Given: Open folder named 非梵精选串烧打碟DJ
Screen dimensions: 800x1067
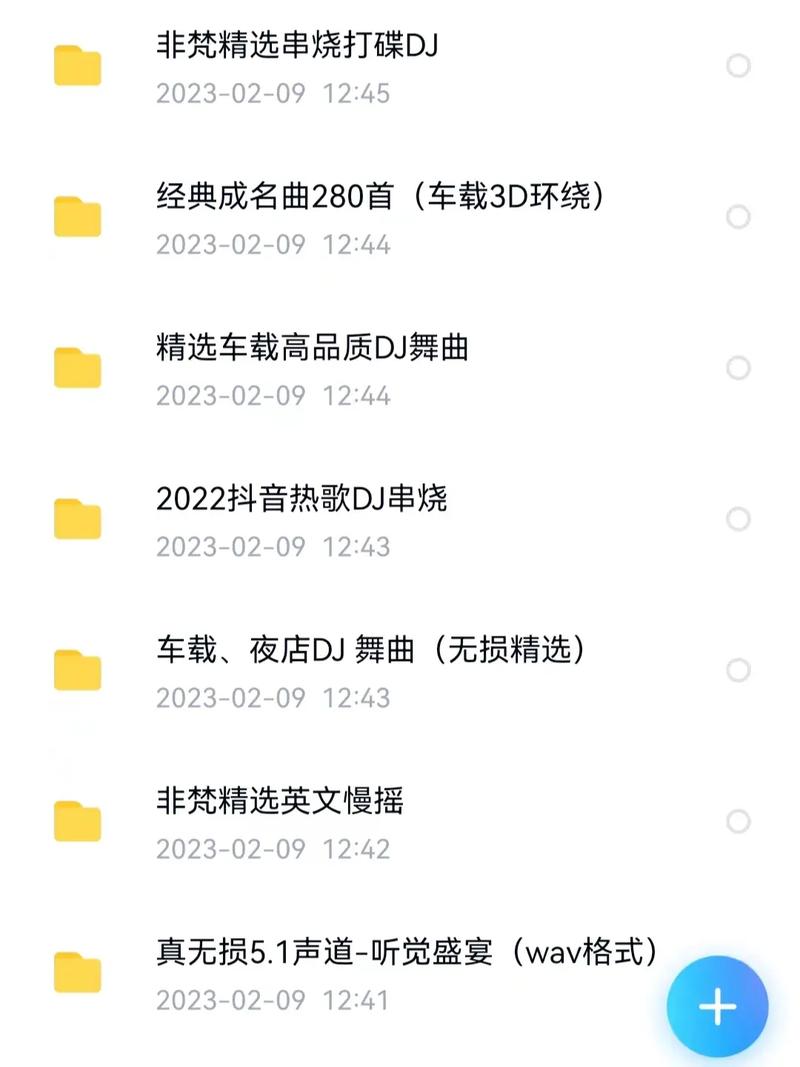Looking at the screenshot, I should [300, 45].
